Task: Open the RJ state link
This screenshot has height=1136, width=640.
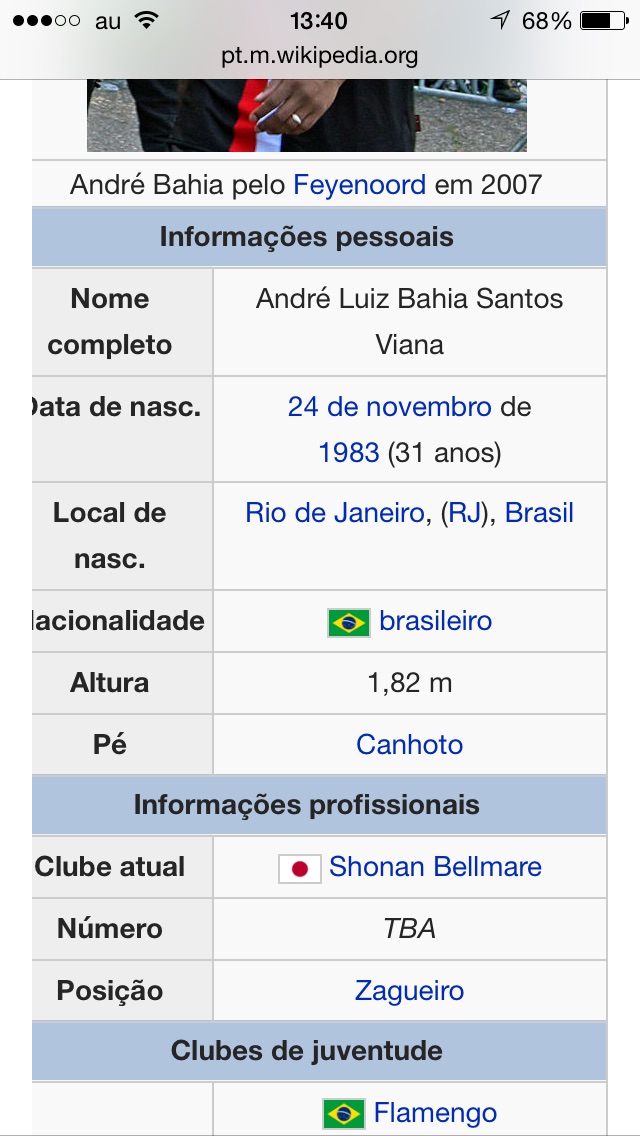Action: tap(464, 513)
